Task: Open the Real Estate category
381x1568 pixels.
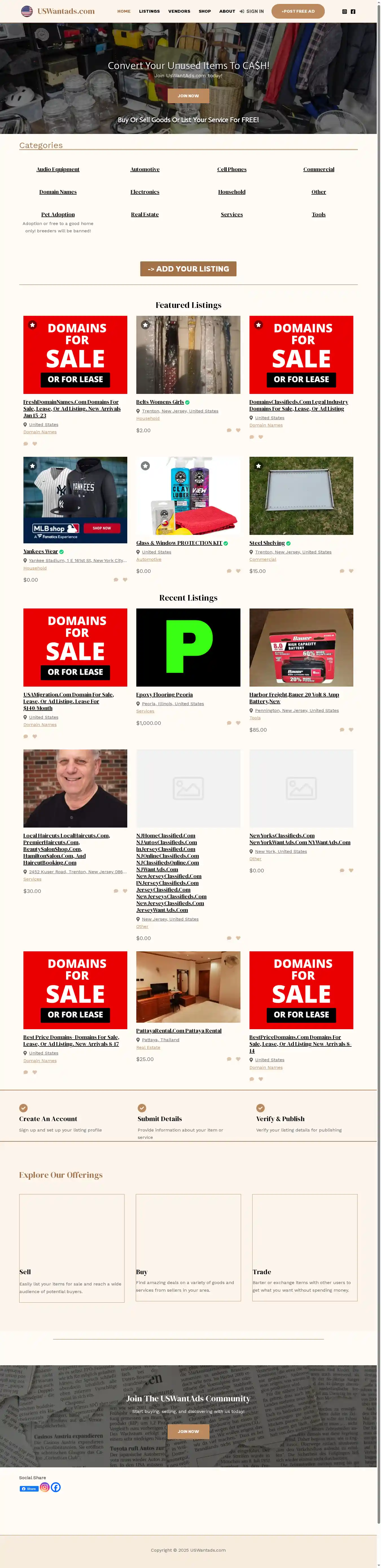Action: [x=144, y=214]
